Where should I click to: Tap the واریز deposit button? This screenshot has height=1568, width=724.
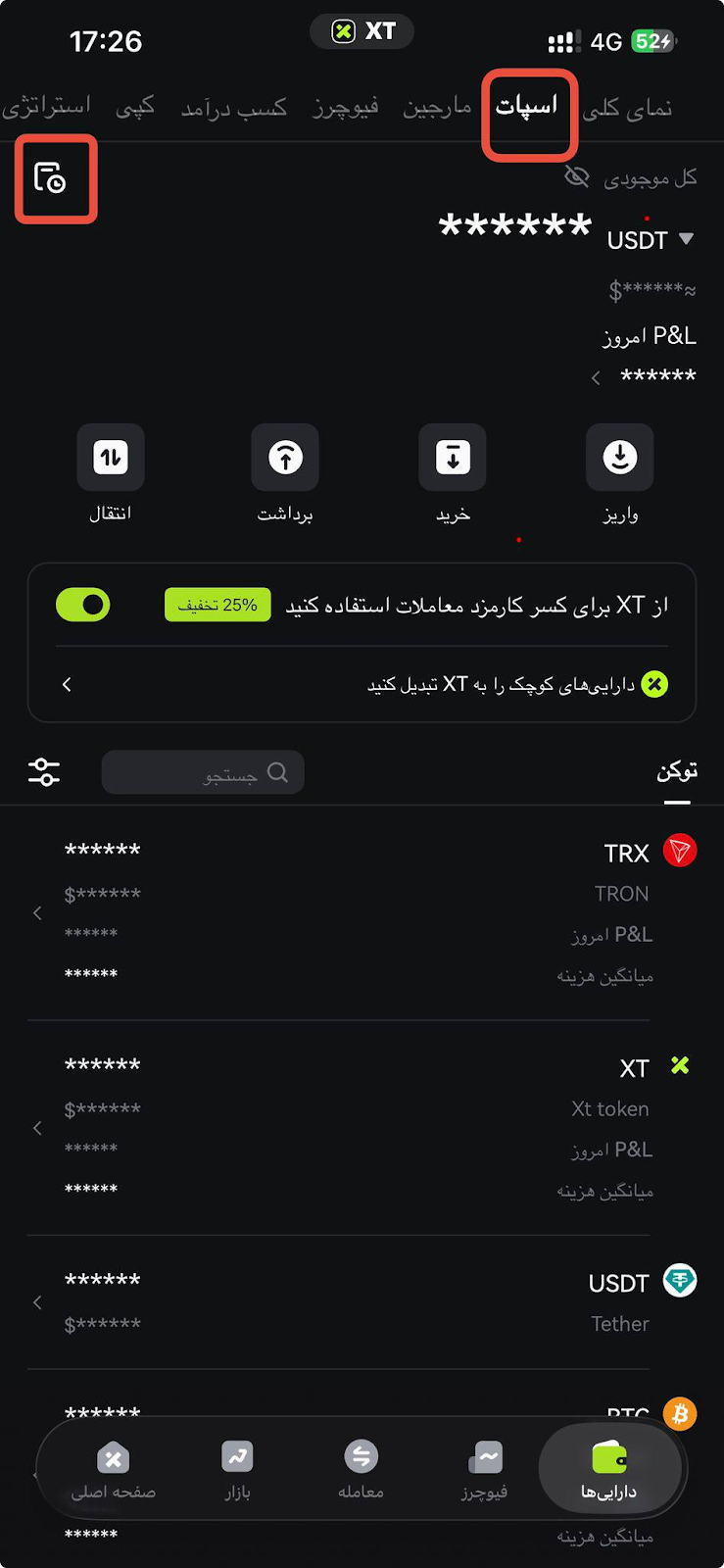pos(619,458)
